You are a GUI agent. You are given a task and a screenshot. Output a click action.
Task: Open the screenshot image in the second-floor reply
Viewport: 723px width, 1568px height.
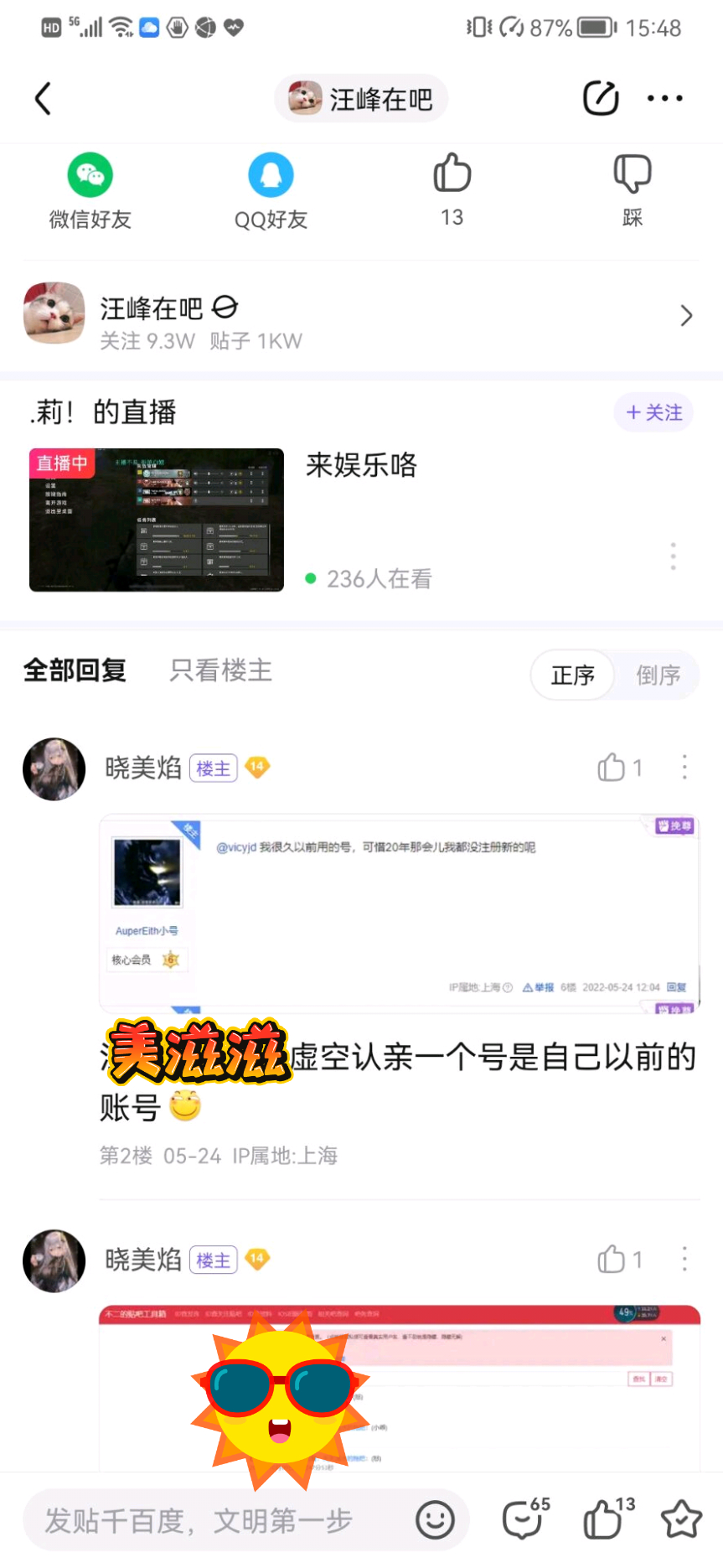click(x=399, y=912)
